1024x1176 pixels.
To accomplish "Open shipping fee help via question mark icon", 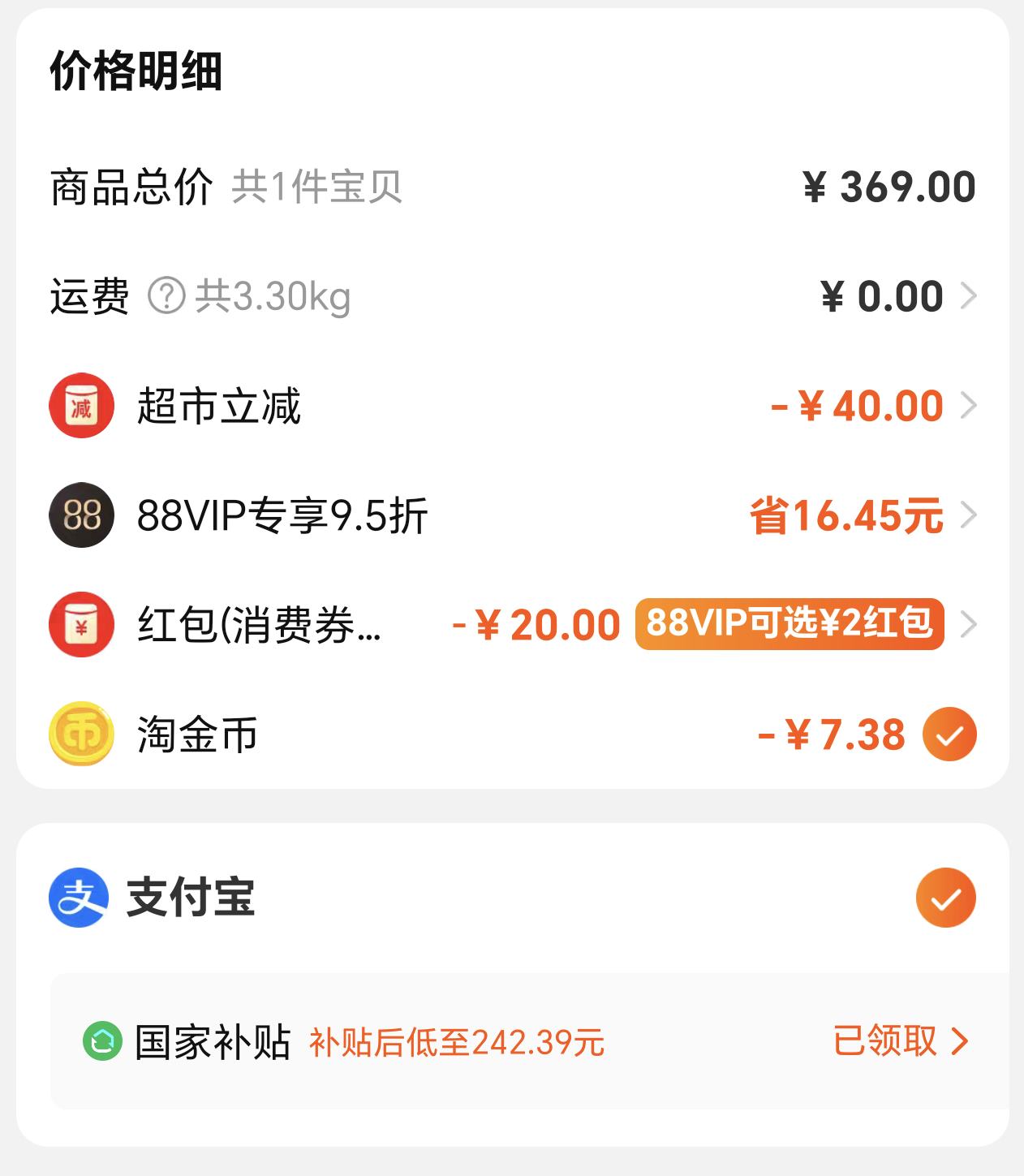I will 166,295.
